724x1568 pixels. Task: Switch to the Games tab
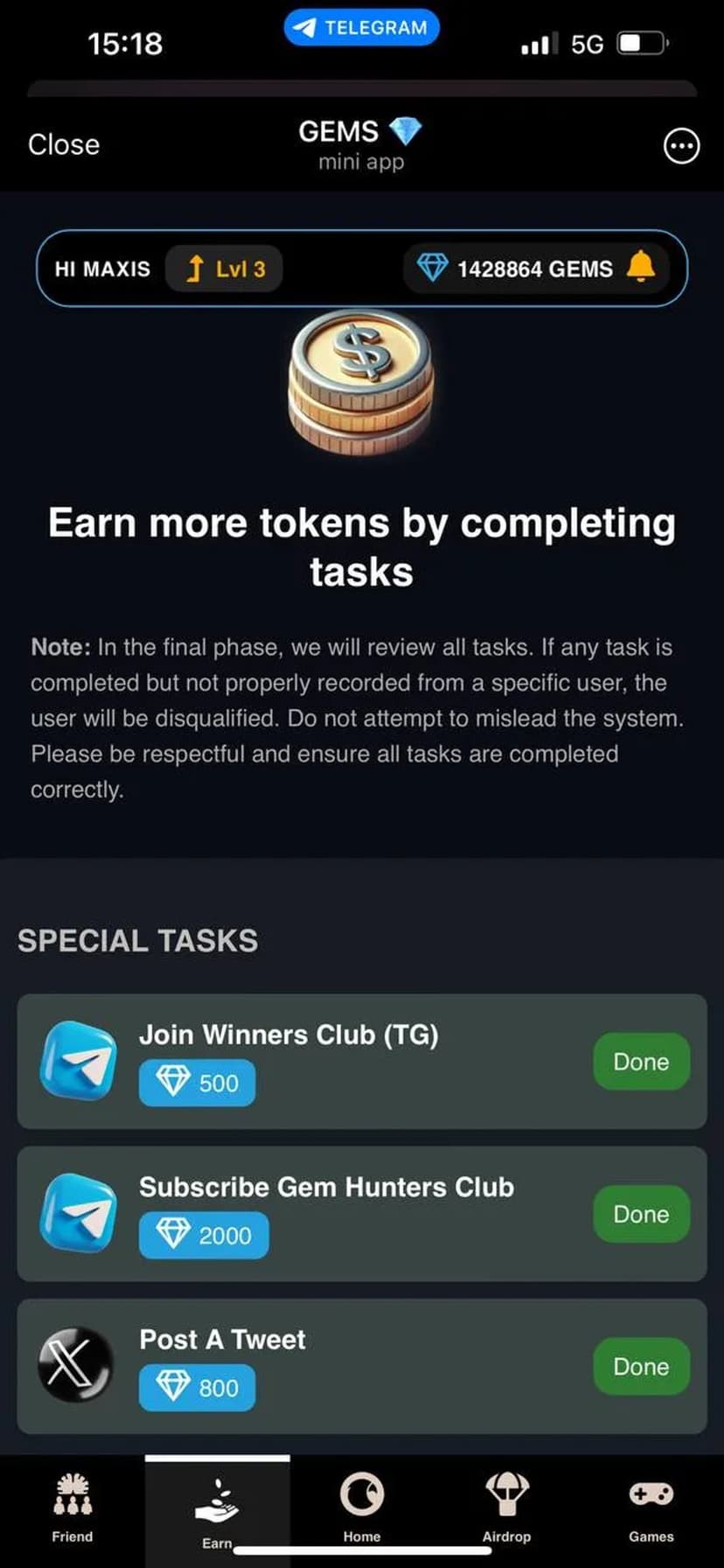651,1507
